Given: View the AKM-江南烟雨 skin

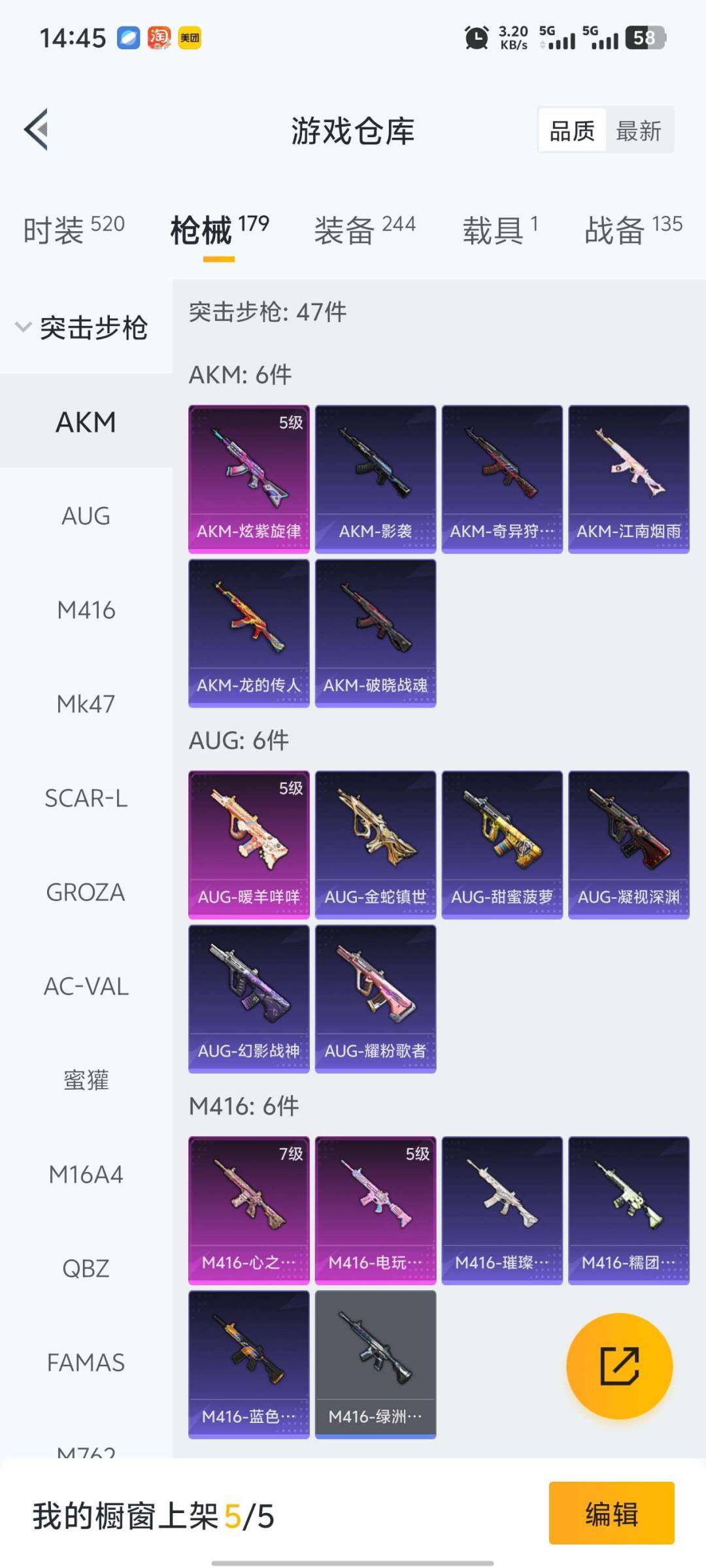Looking at the screenshot, I should tap(628, 479).
